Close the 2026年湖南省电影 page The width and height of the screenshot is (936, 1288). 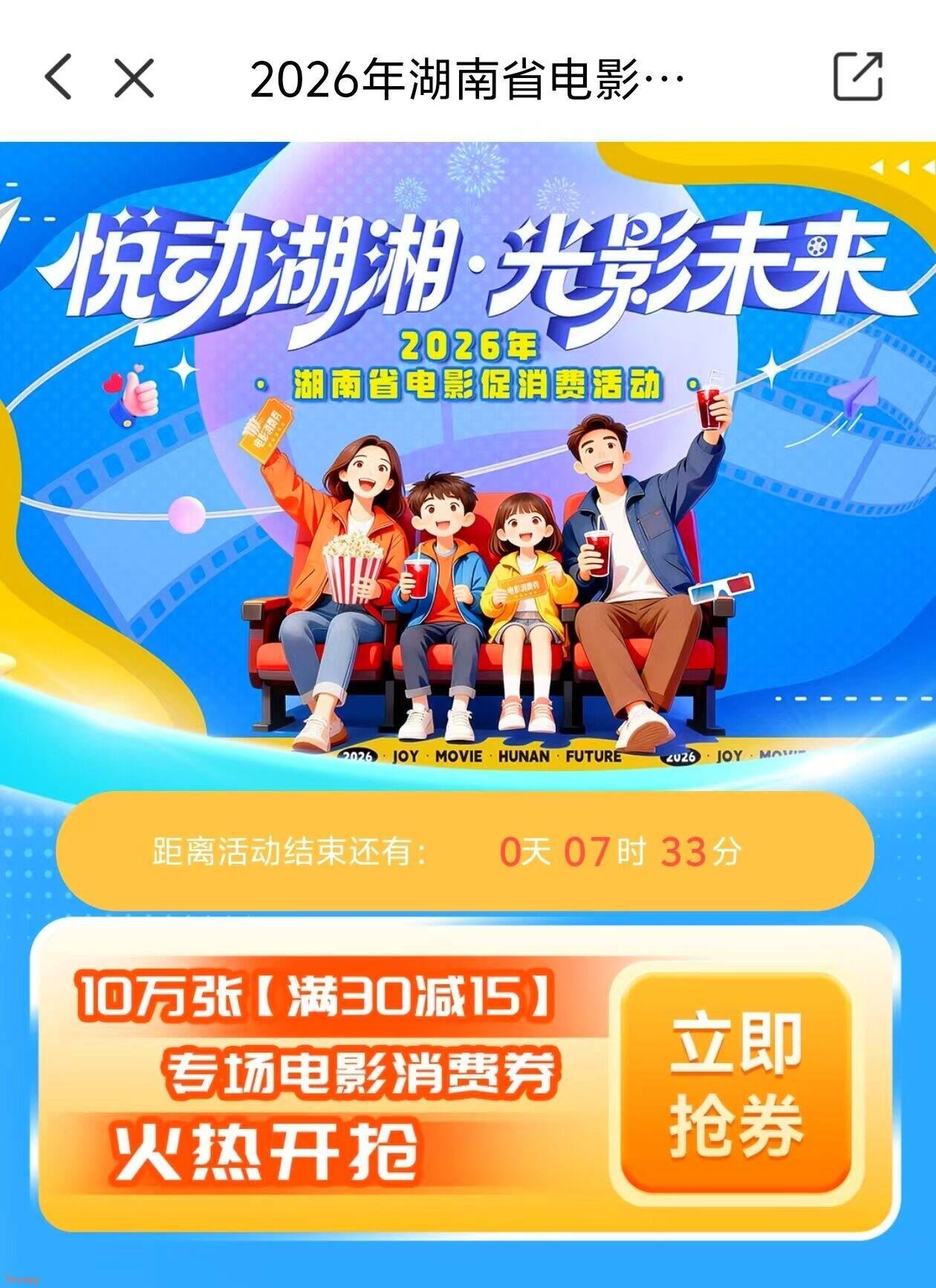point(134,77)
